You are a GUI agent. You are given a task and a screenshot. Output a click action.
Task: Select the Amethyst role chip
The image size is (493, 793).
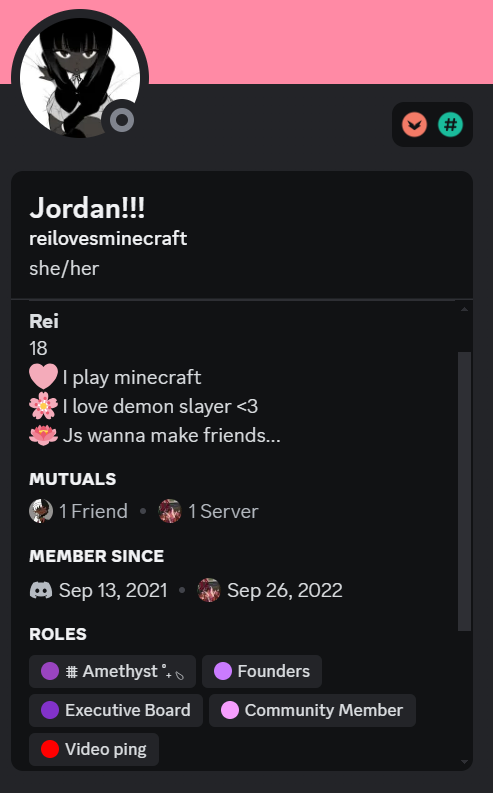click(112, 671)
